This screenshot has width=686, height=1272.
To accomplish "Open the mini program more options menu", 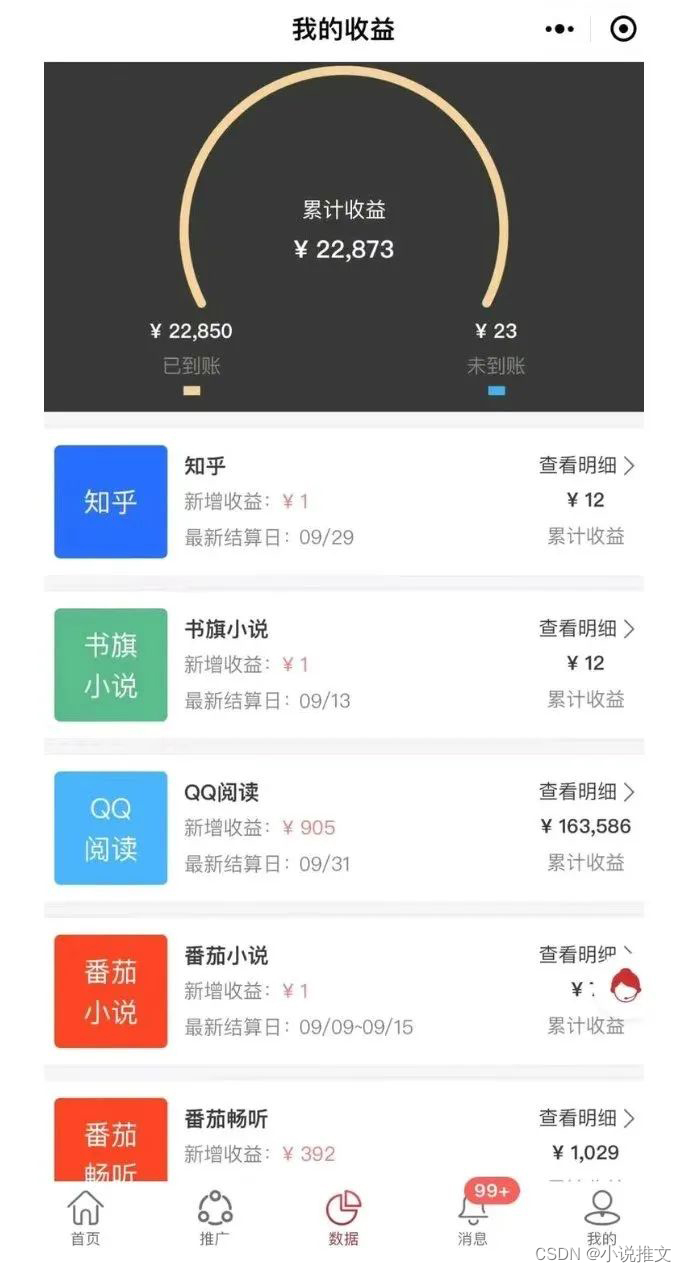I will tap(560, 30).
